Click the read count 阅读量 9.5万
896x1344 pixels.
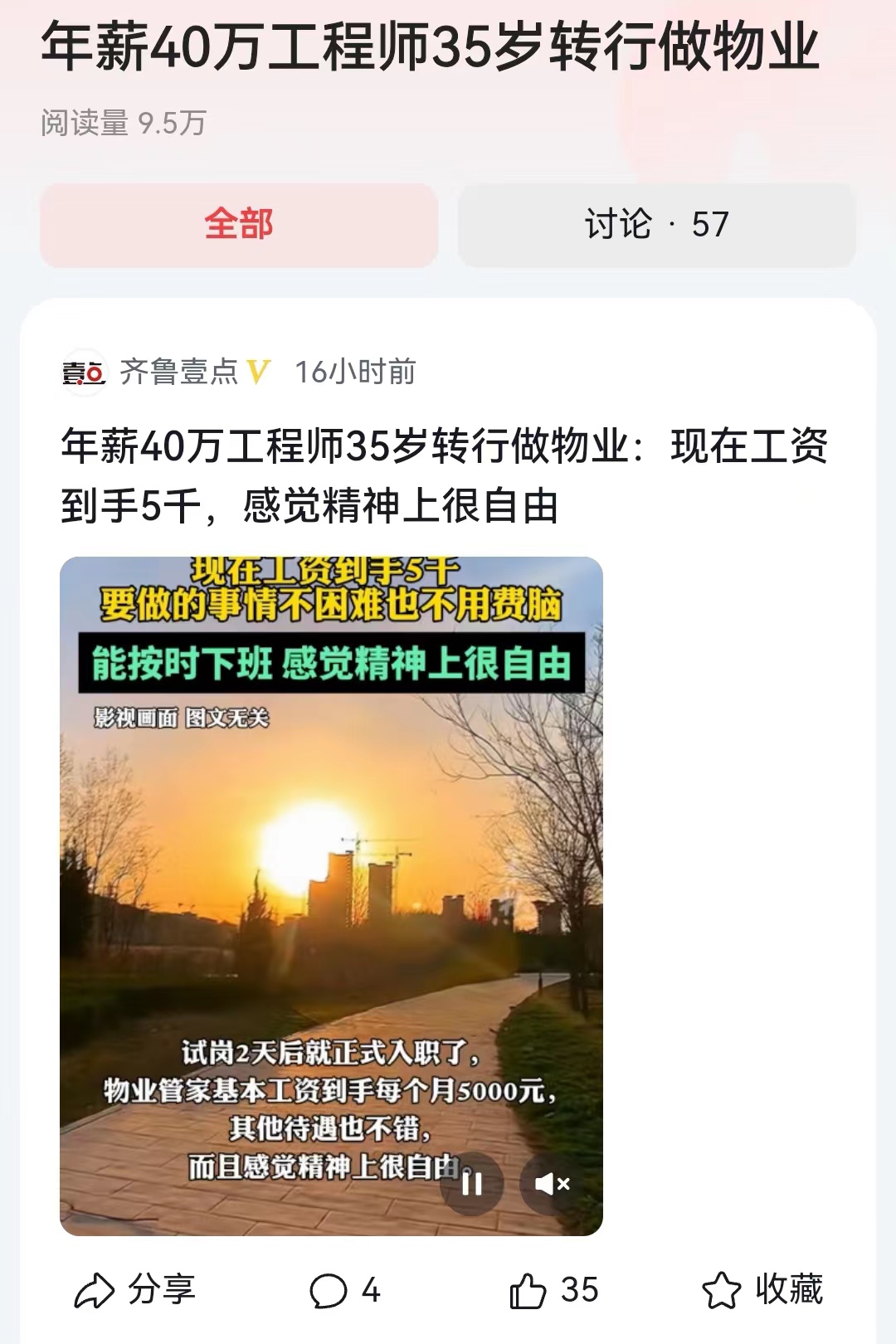(124, 122)
